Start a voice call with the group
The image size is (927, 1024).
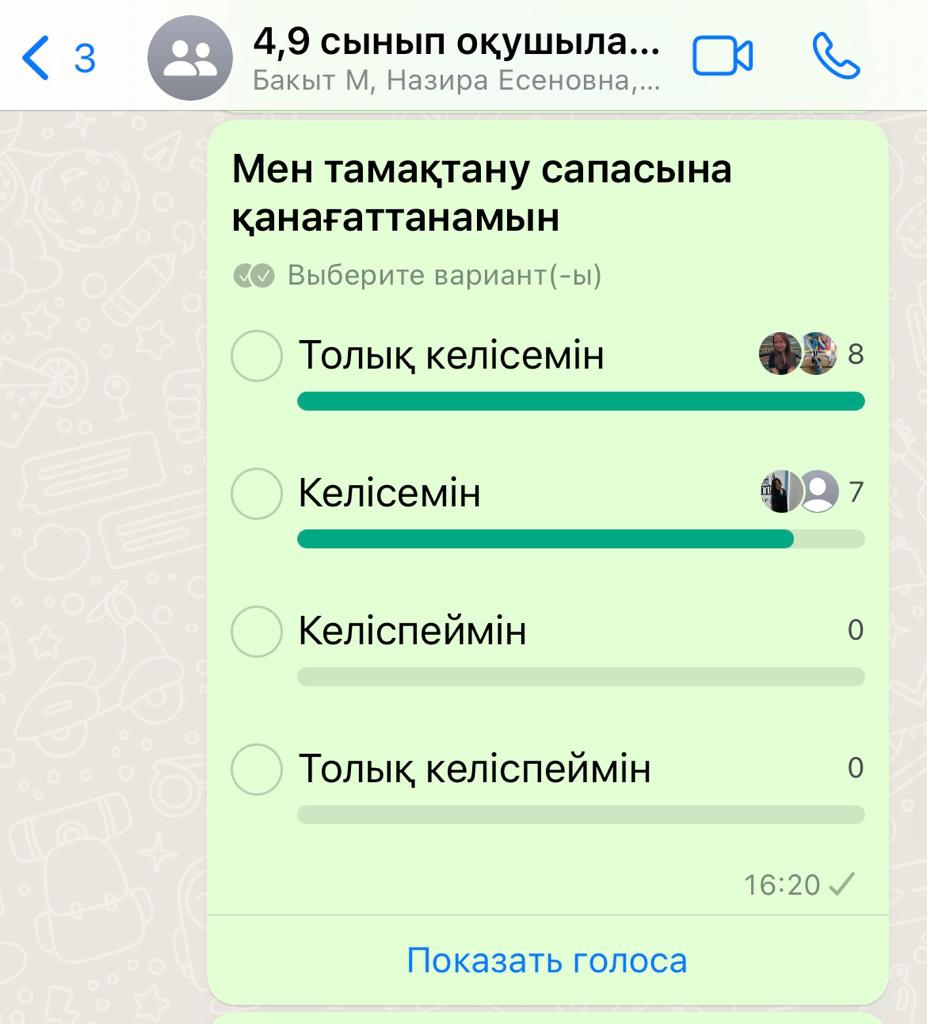[835, 56]
